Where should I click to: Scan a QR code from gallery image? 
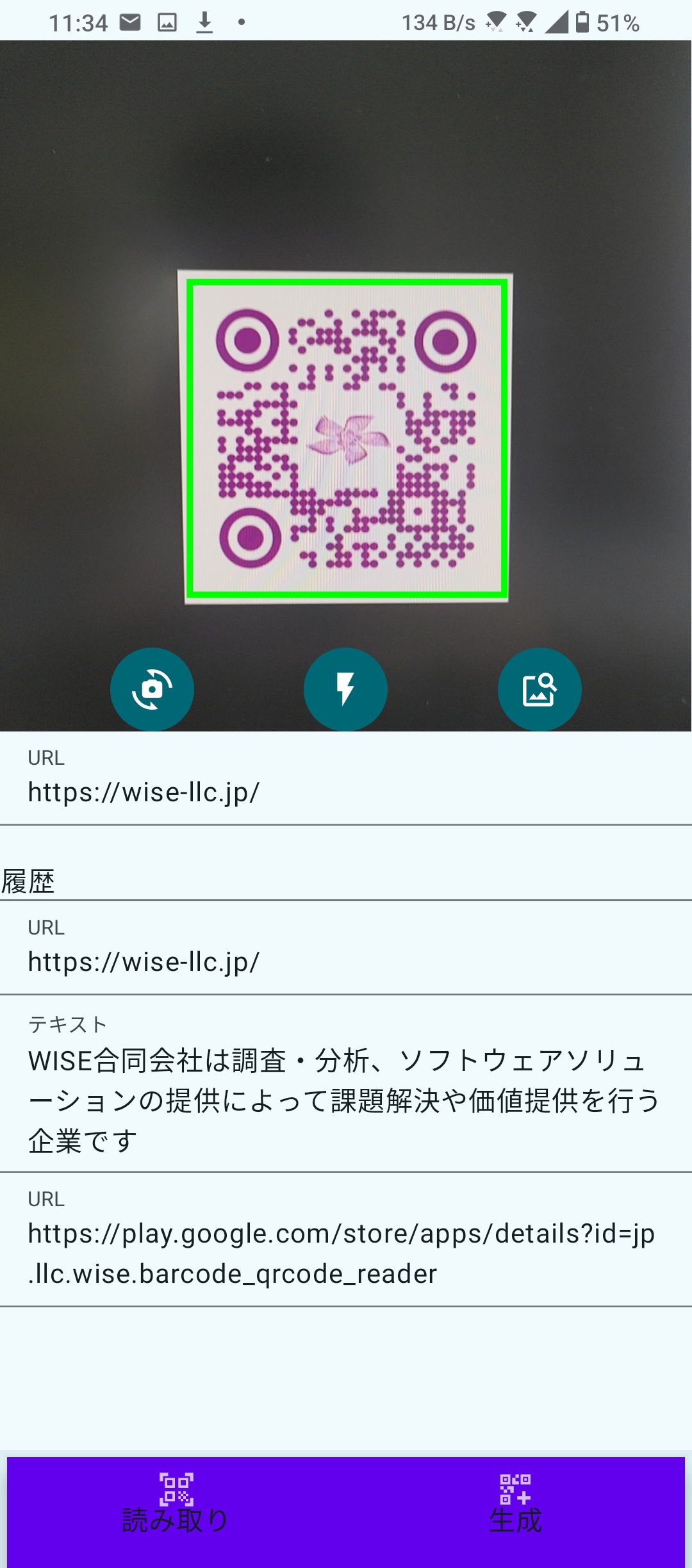(540, 689)
